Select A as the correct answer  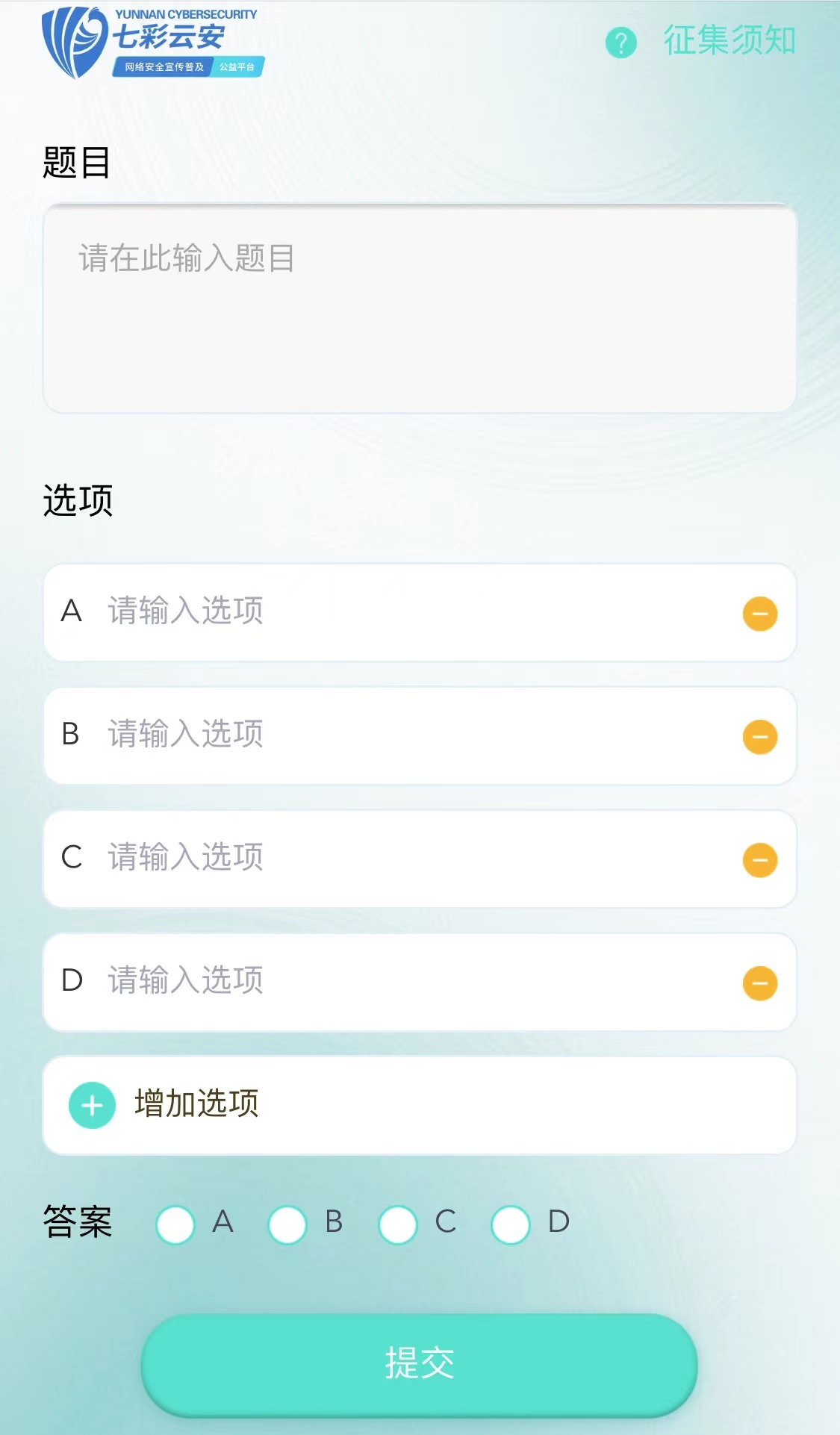point(175,1224)
